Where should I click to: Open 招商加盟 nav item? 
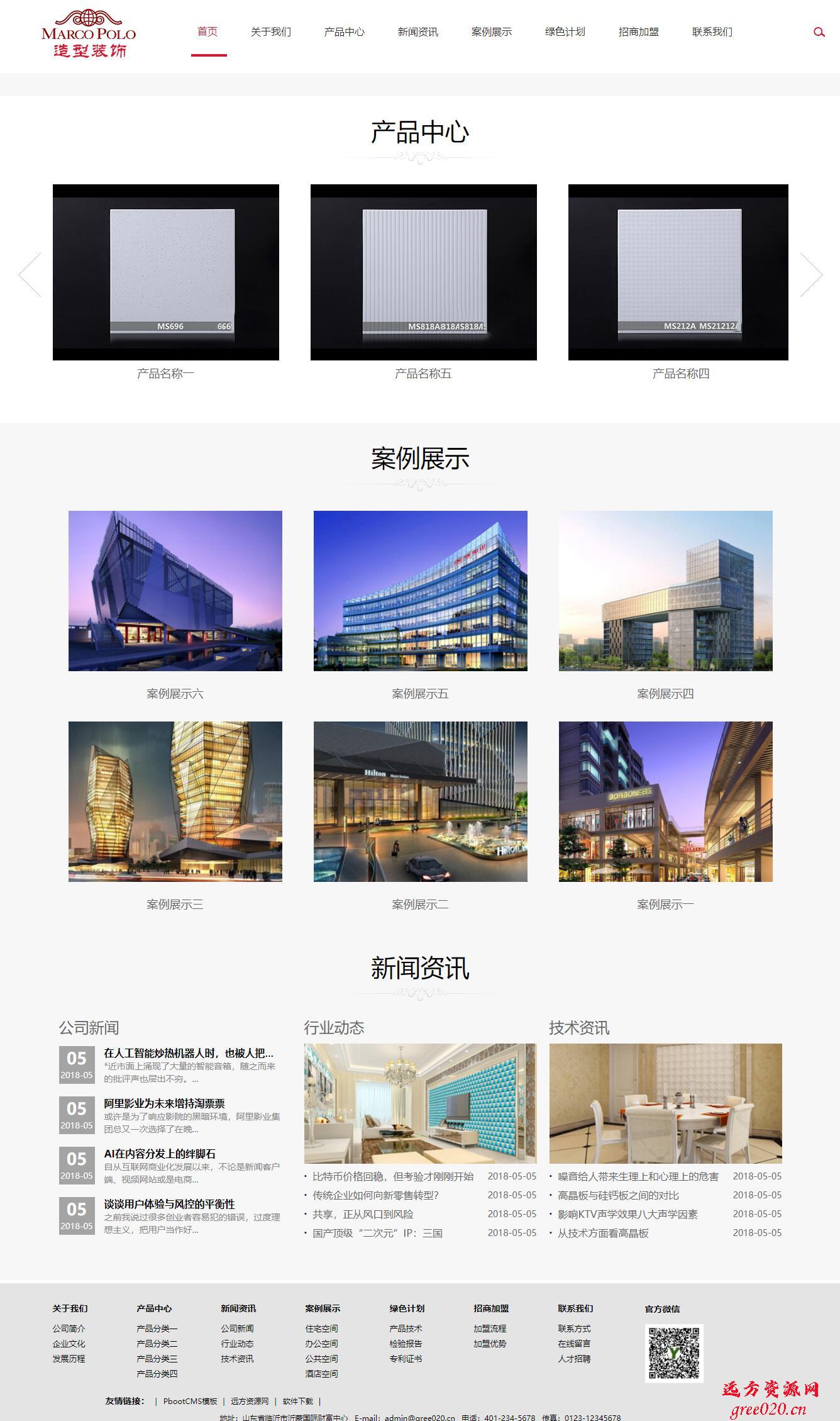click(638, 32)
